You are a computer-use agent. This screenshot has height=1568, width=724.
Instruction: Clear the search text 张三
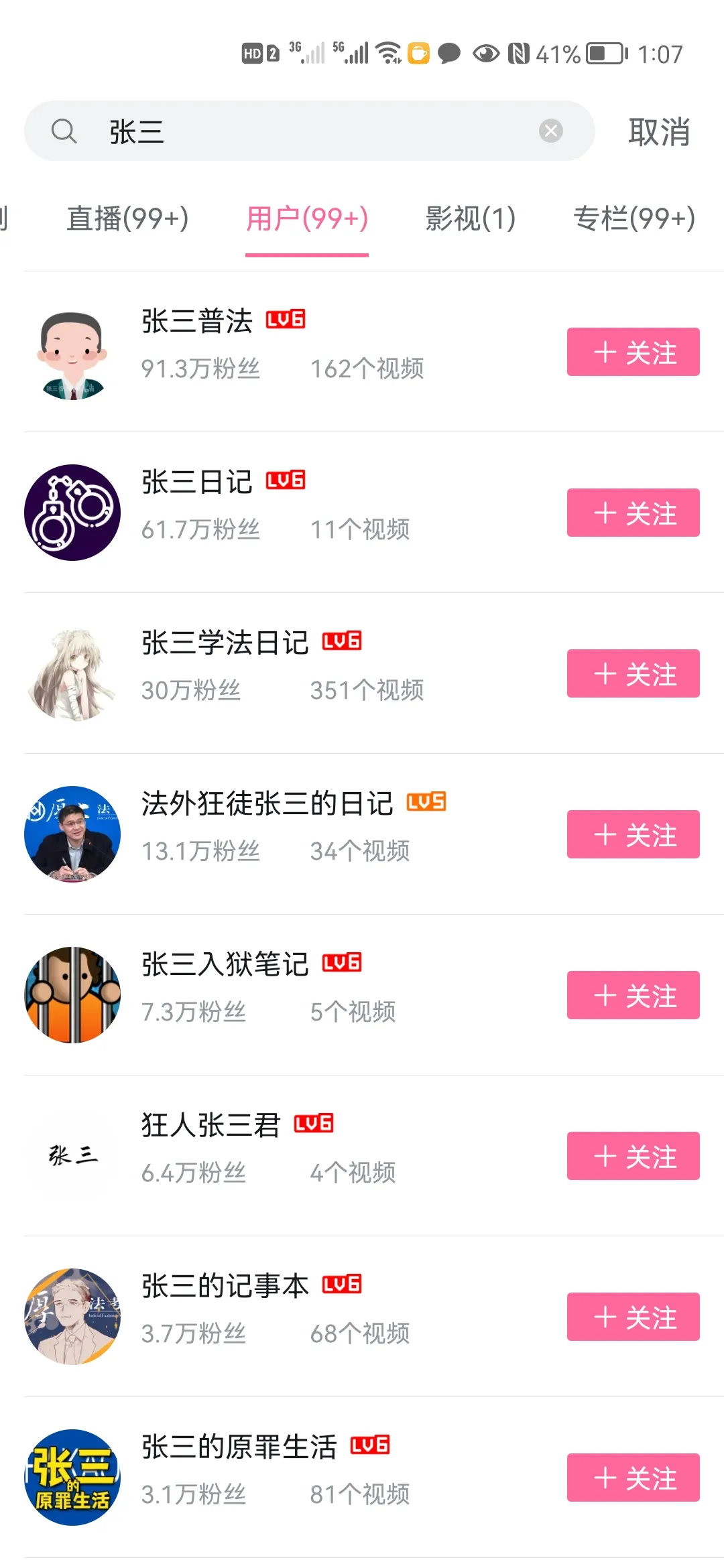(551, 131)
